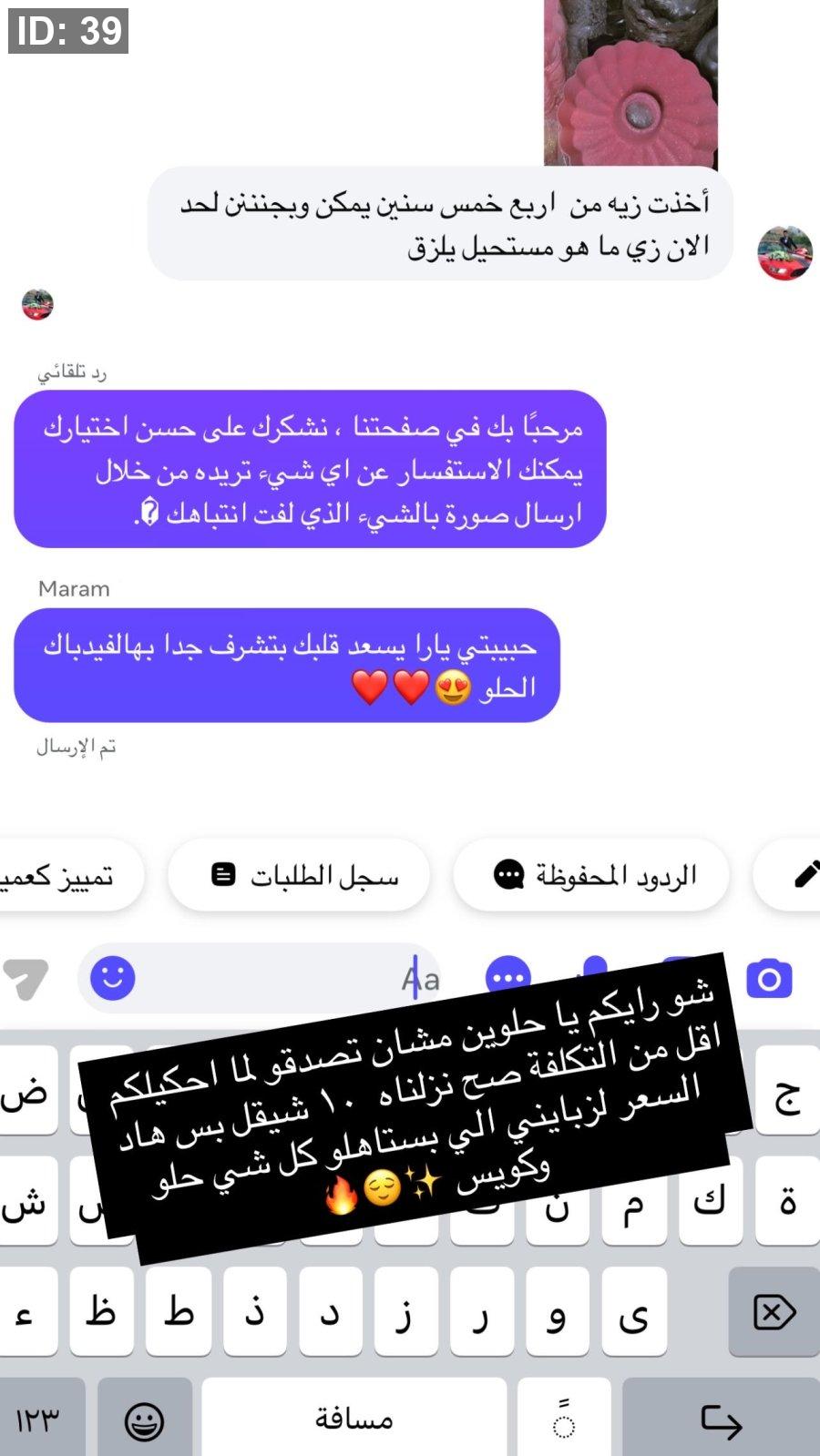Open the emoji picker in the message field
Image resolution: width=820 pixels, height=1456 pixels.
pyautogui.click(x=113, y=979)
